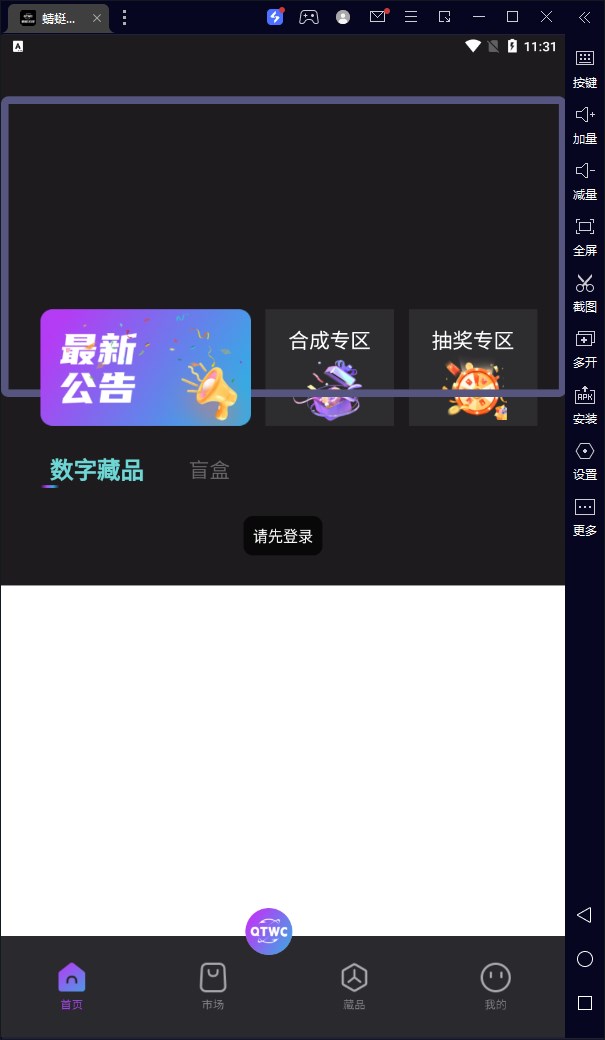Image resolution: width=605 pixels, height=1040 pixels.
Task: Select the 数字藏品 tab
Action: (97, 470)
